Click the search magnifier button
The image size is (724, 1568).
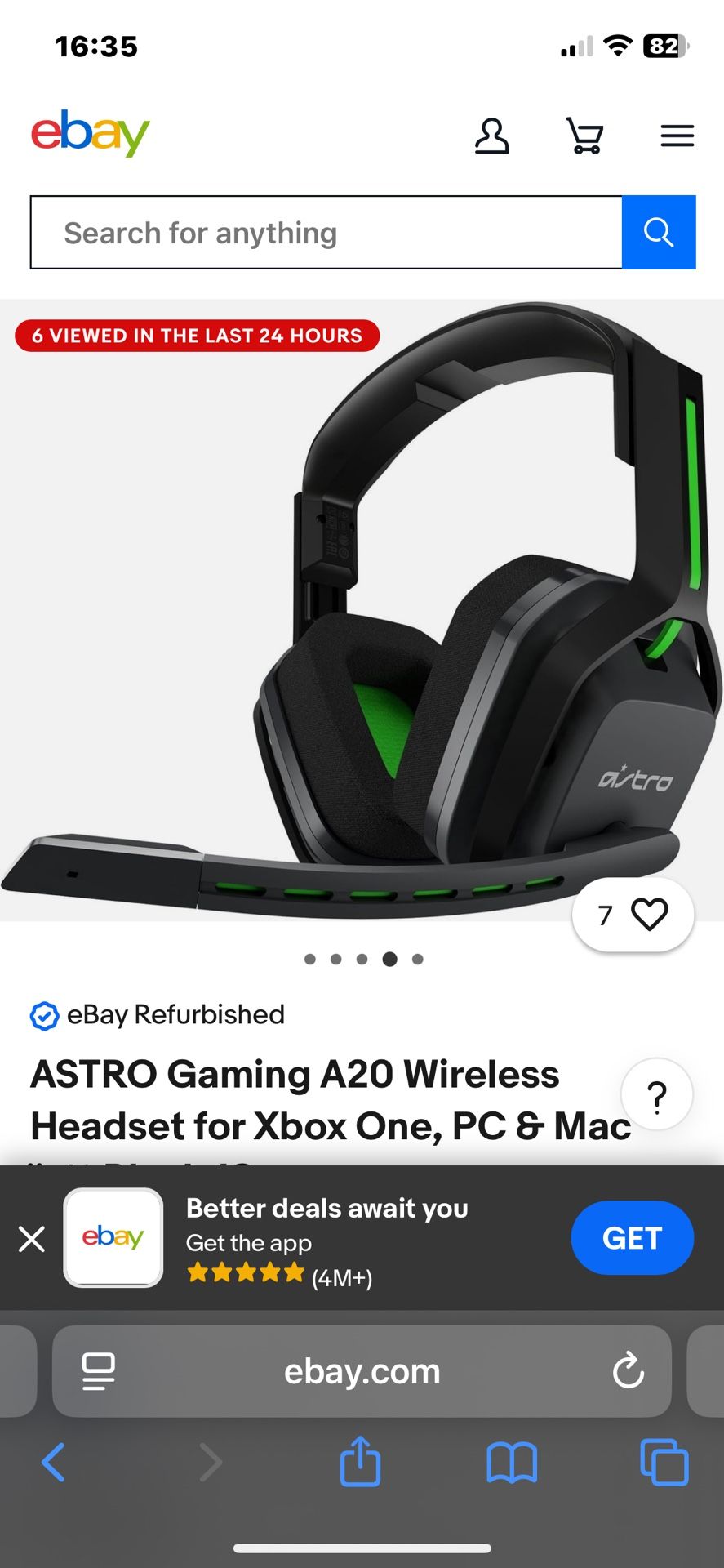[x=658, y=232]
